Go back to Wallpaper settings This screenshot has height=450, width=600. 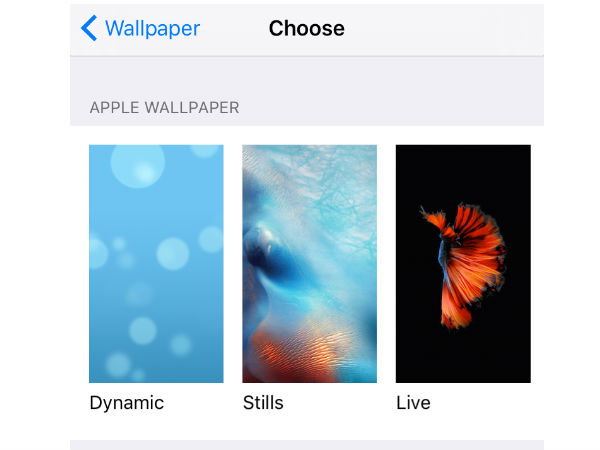tap(140, 28)
